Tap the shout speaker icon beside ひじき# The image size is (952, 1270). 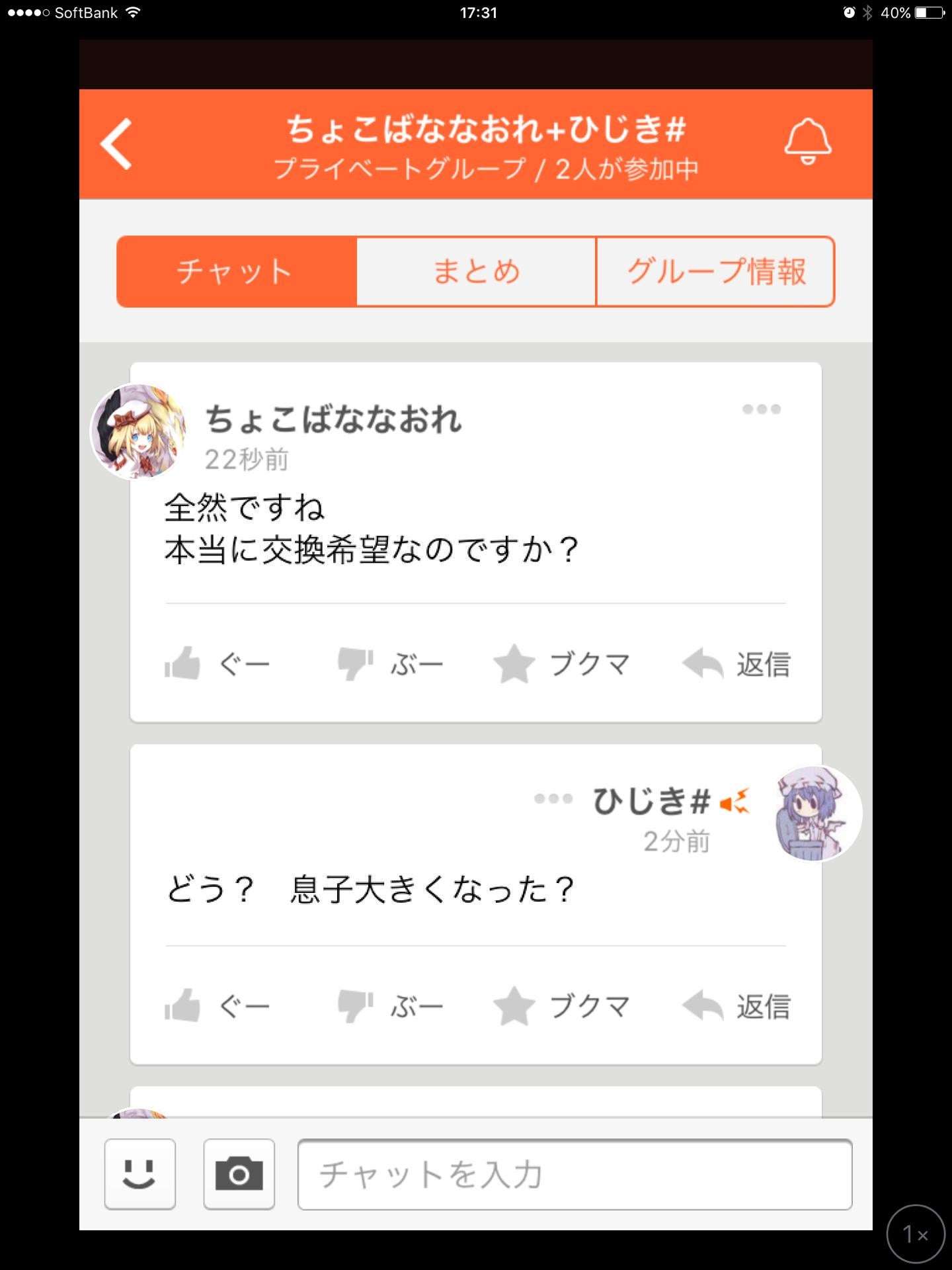pyautogui.click(x=734, y=800)
